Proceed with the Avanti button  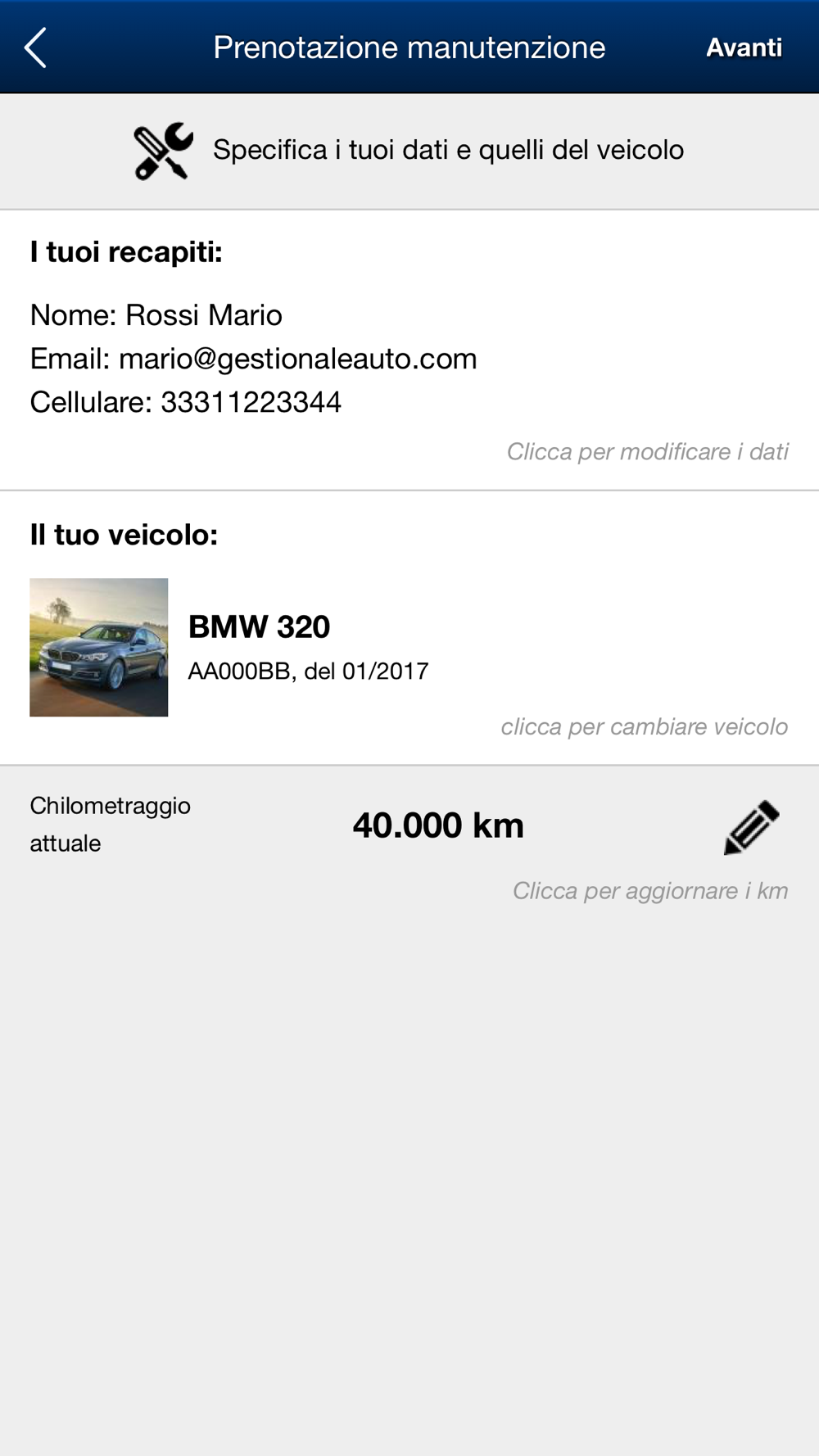pyautogui.click(x=744, y=47)
